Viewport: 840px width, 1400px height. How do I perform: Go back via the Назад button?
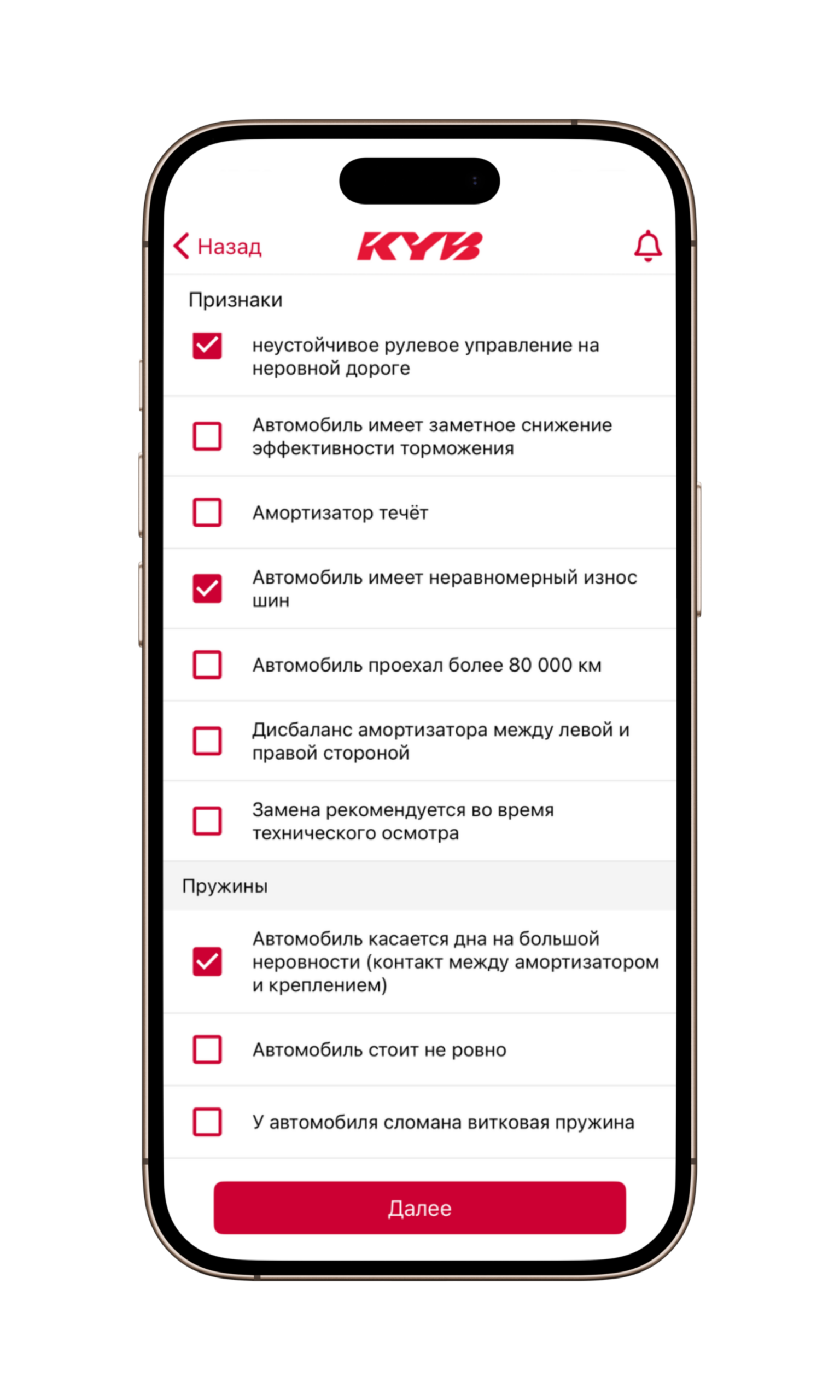218,247
